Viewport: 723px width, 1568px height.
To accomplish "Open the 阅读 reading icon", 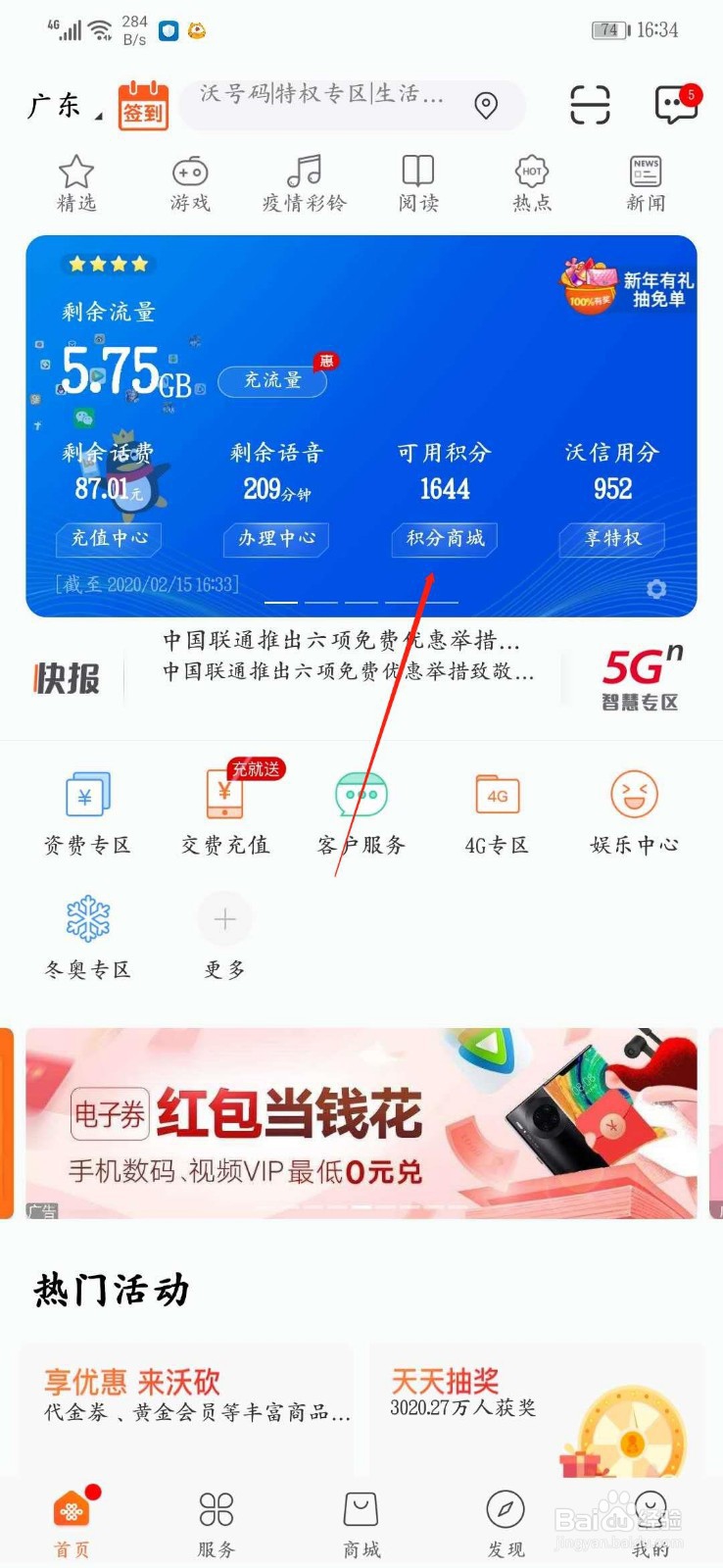I will (417, 182).
